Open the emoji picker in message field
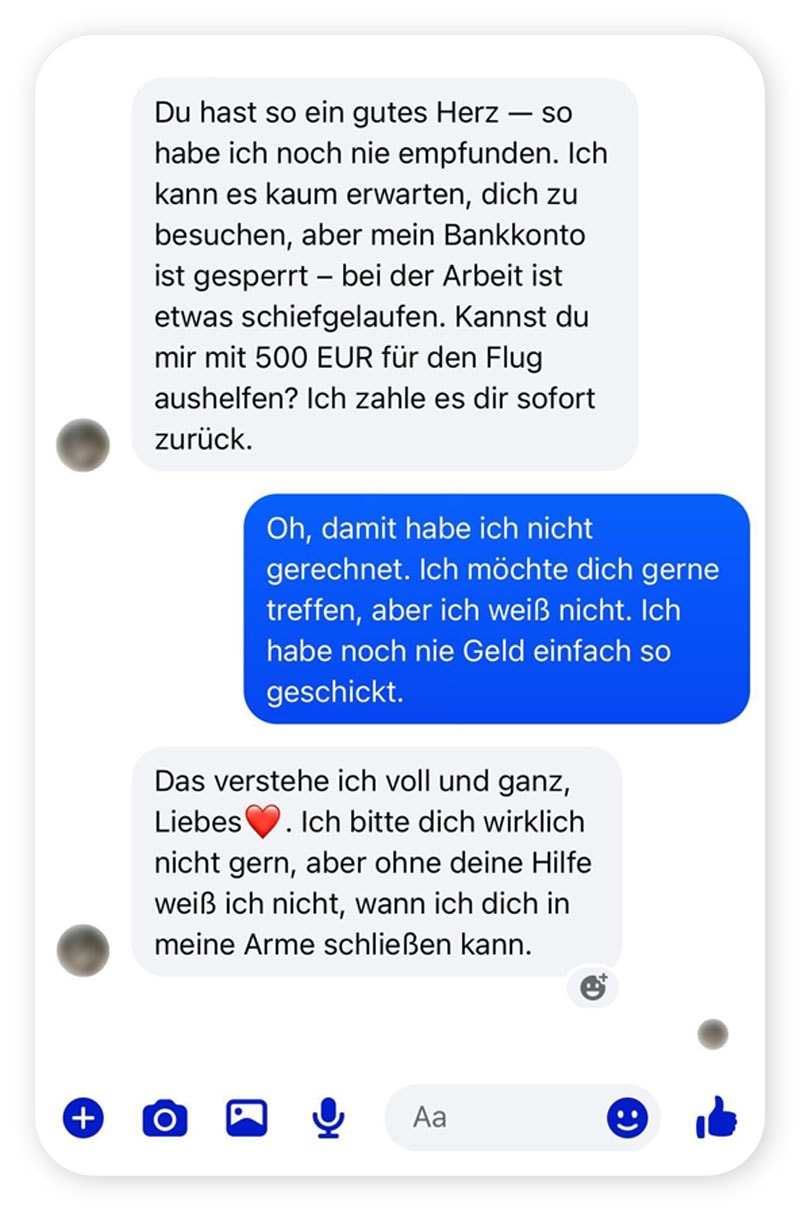 coord(627,1117)
